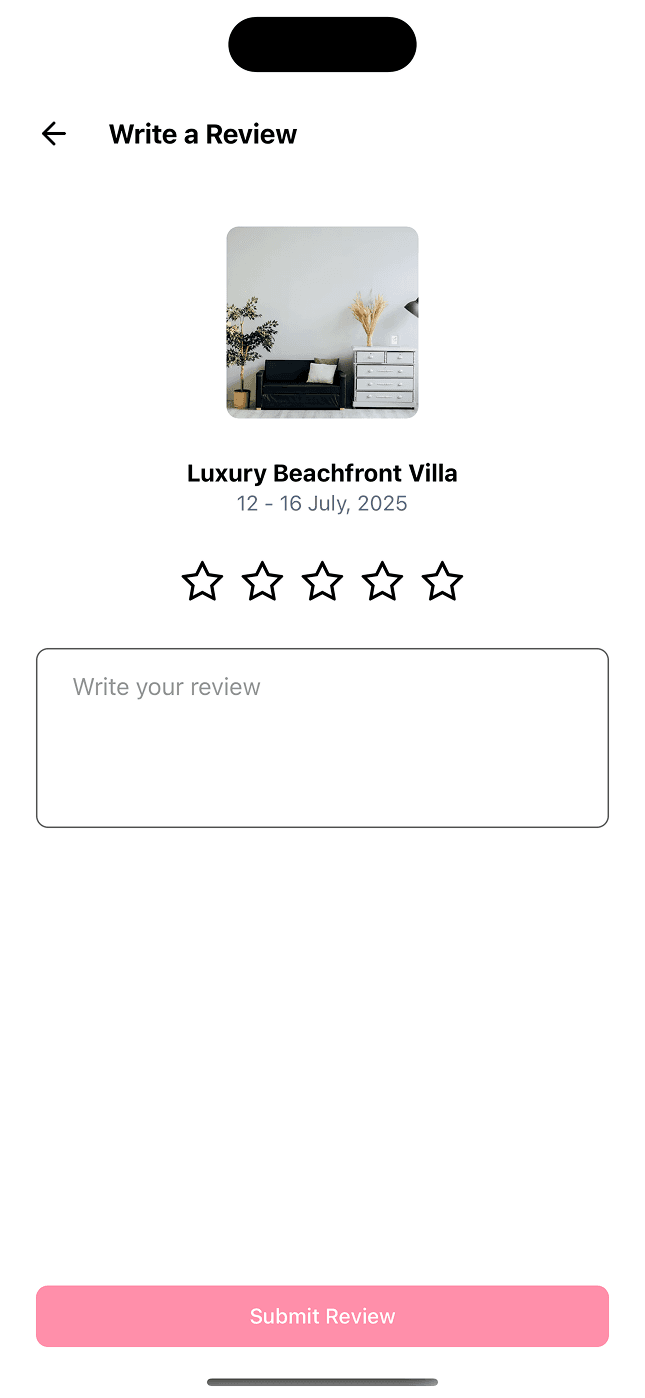The width and height of the screenshot is (645, 1398).
Task: Rate the villa one star
Action: click(202, 581)
